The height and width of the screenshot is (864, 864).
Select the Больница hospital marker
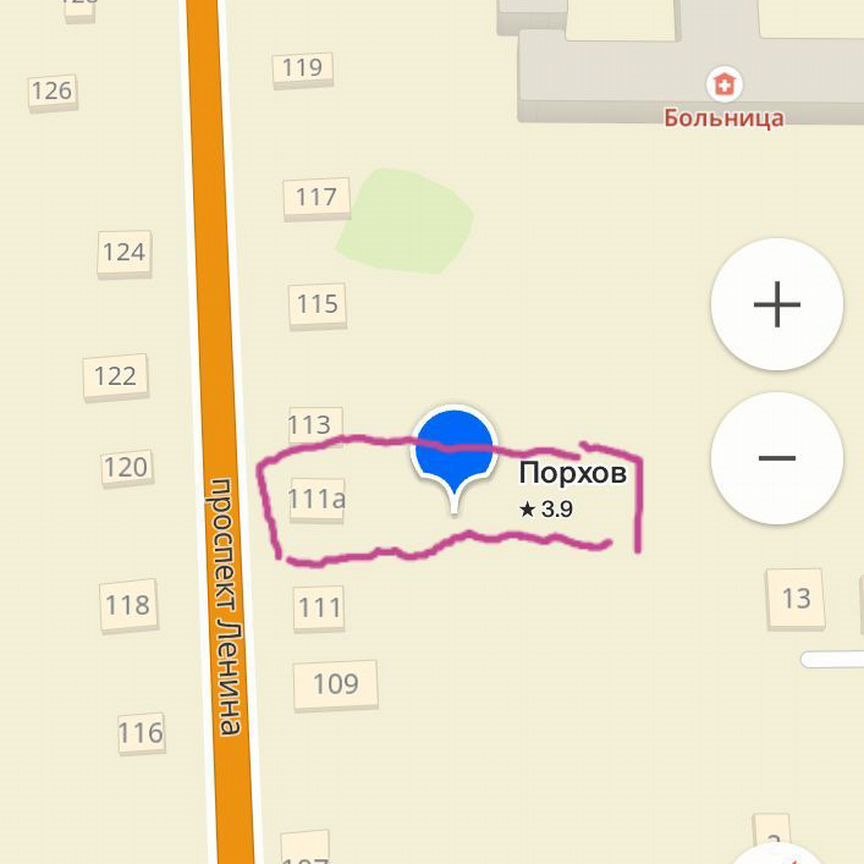point(724,85)
